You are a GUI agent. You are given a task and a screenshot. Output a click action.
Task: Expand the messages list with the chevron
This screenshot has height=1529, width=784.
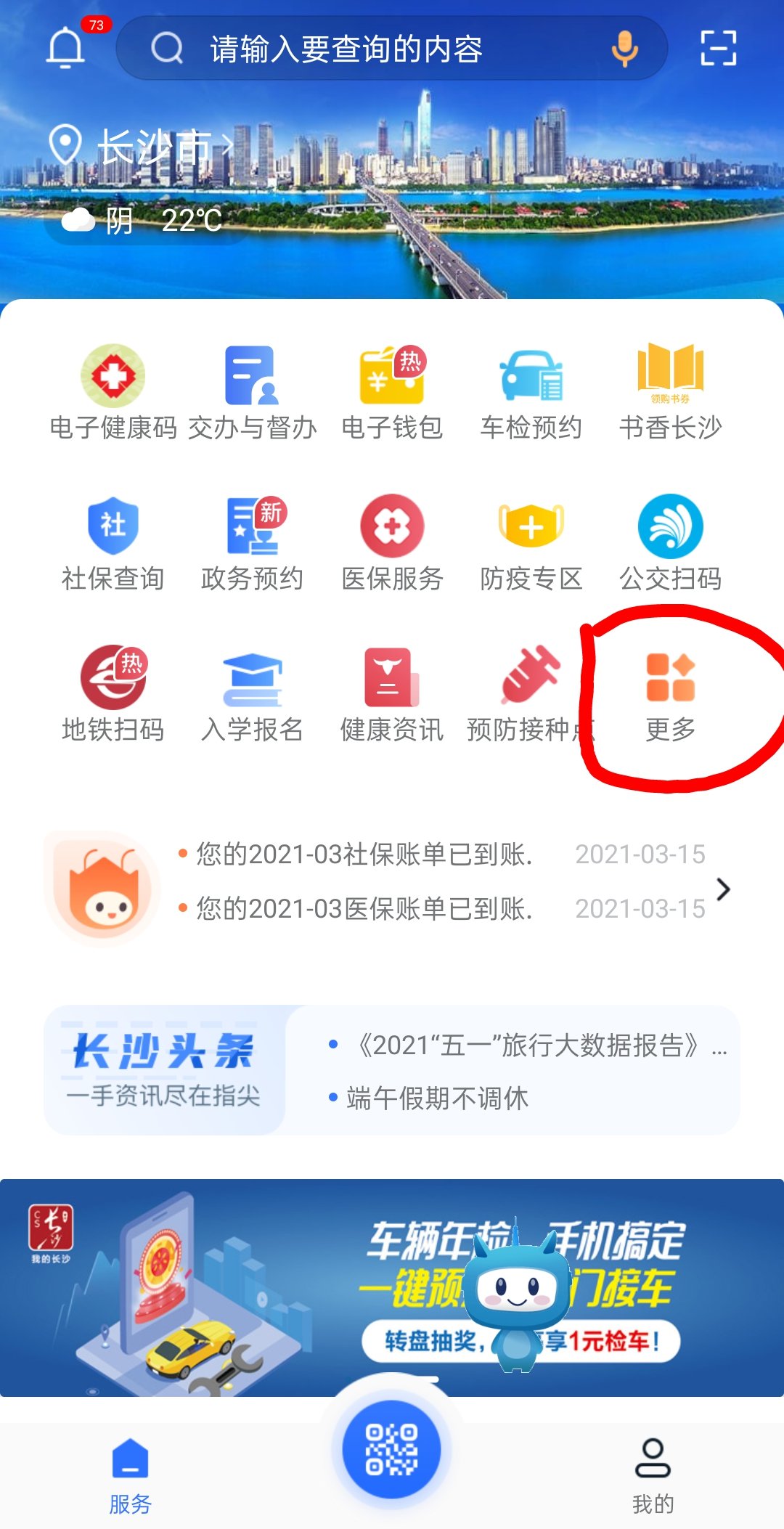tap(723, 889)
